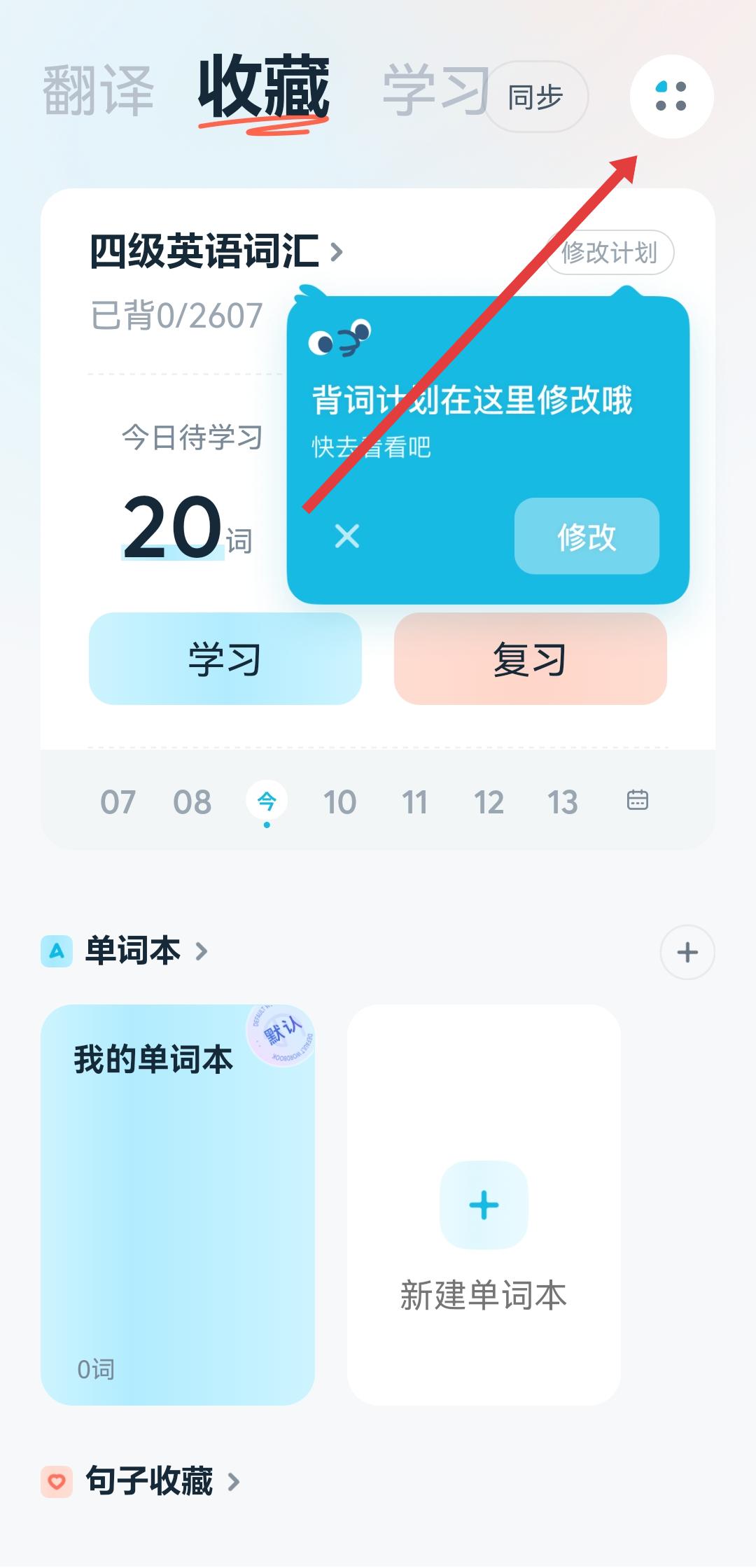The height and width of the screenshot is (1568, 756).
Task: Open the full calendar icon
Action: click(637, 799)
